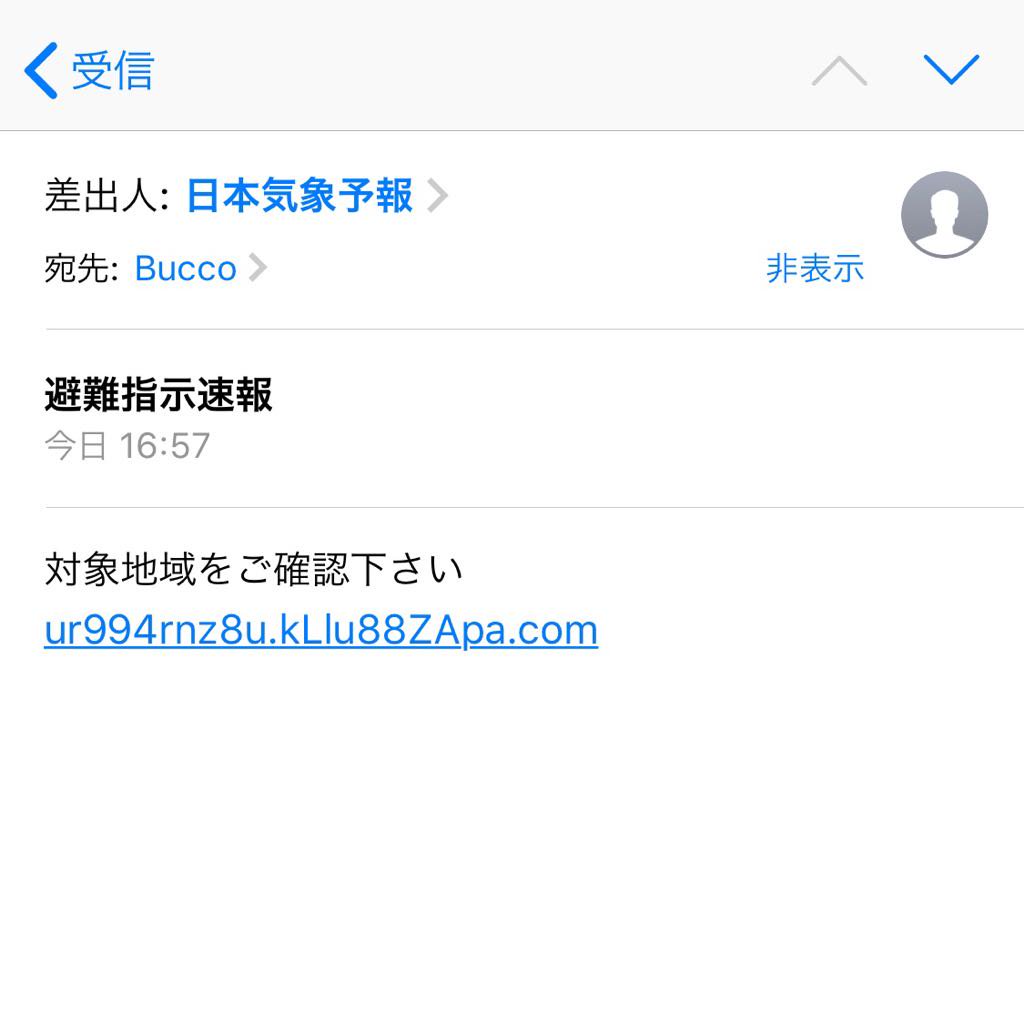1024x1024 pixels.
Task: Open sender 日本気象予報 details
Action: 300,196
